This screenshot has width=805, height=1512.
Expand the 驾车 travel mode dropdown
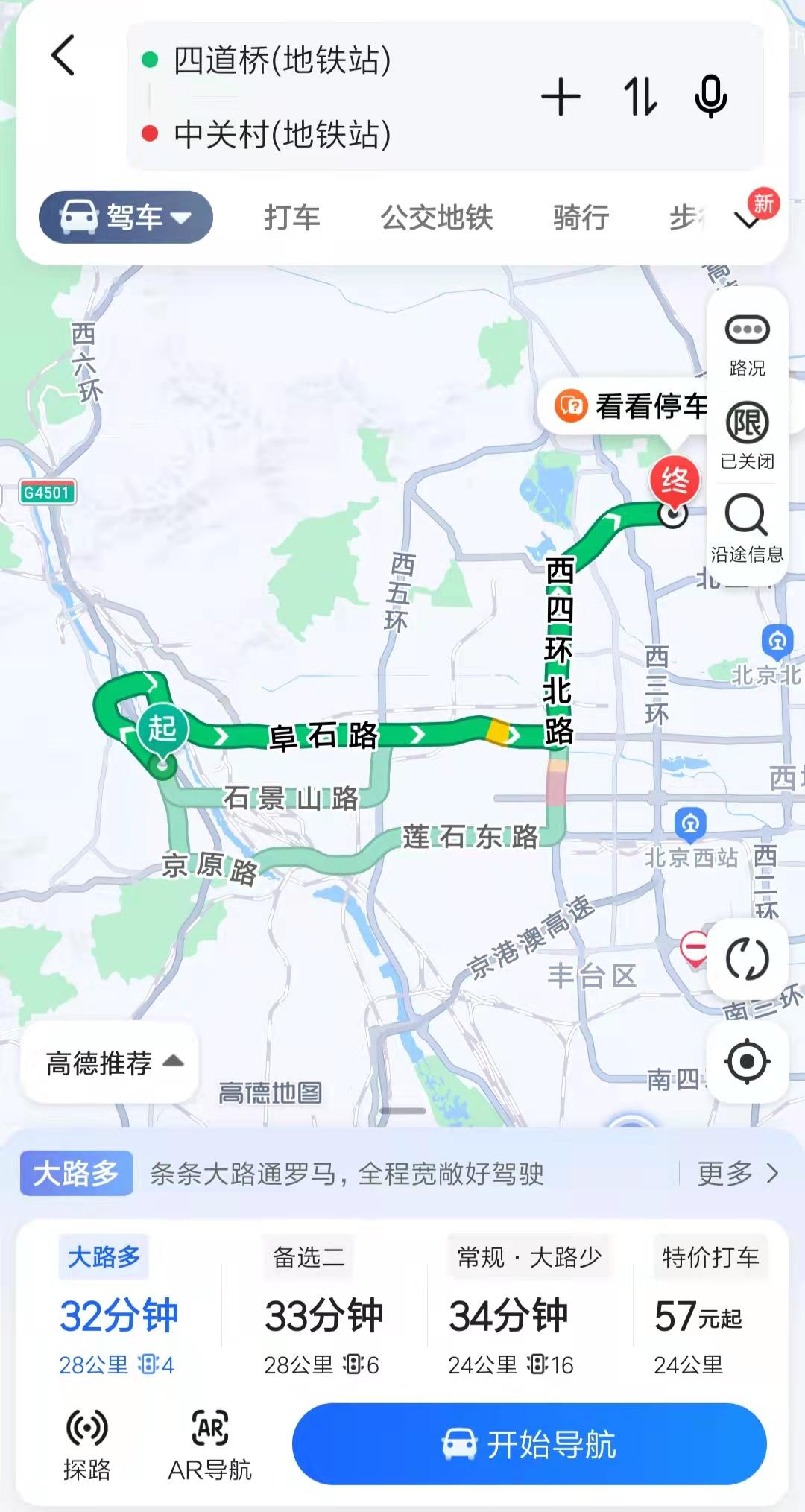point(126,217)
